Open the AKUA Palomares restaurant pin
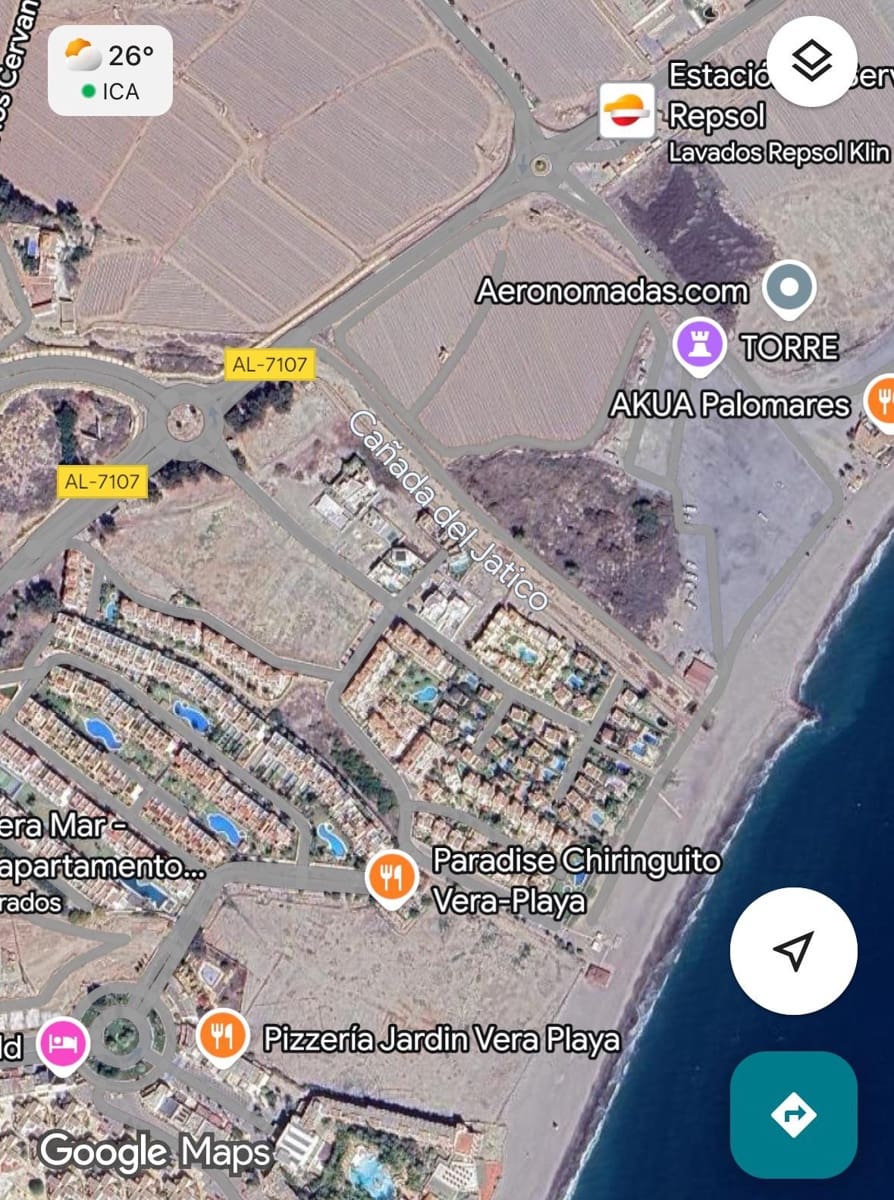The width and height of the screenshot is (894, 1200). [881, 402]
